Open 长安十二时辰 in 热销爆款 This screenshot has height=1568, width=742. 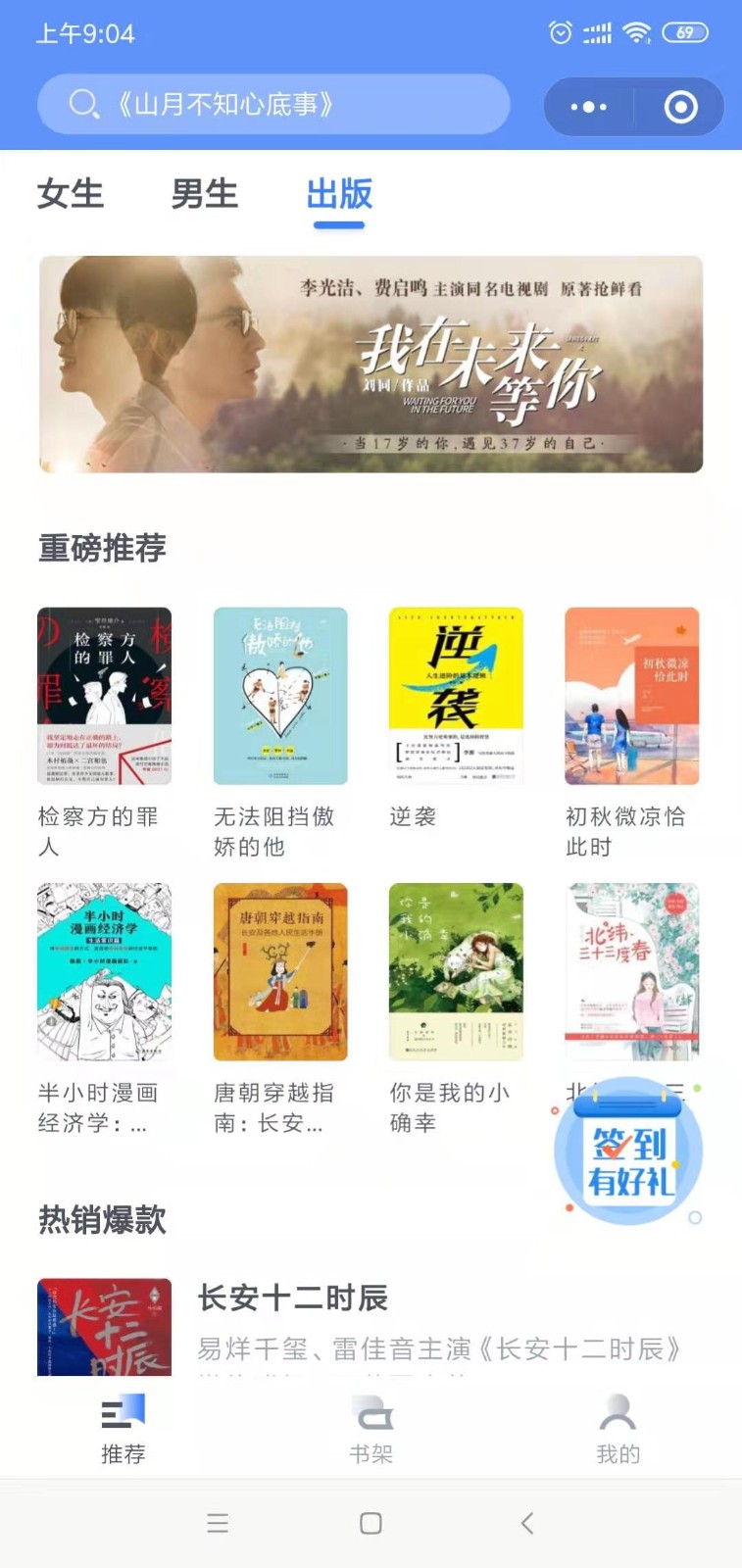tap(292, 1298)
